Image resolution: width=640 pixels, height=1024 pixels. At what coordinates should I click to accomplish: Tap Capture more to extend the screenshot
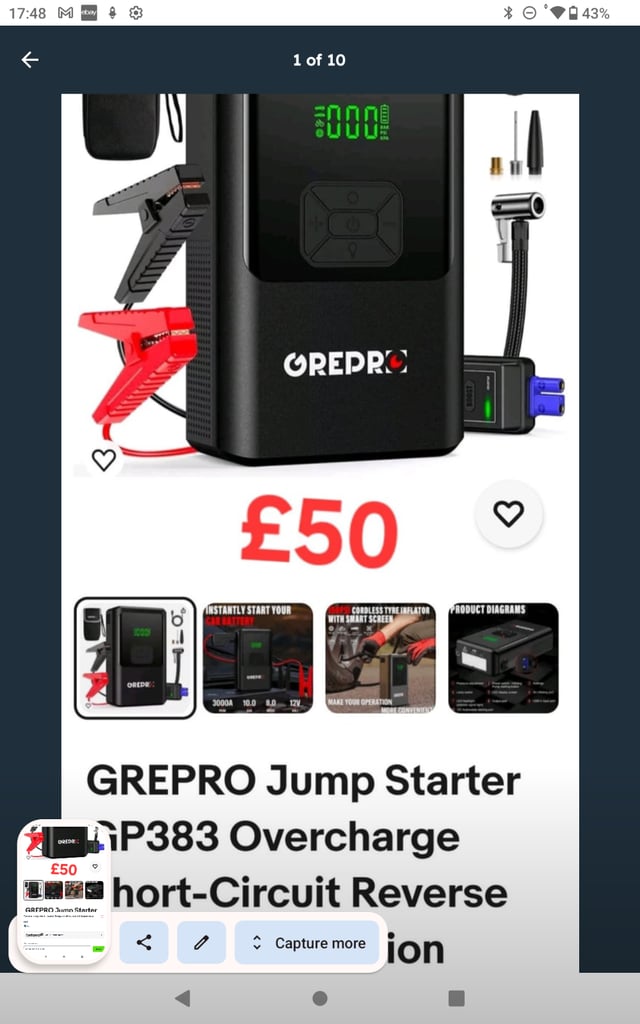(308, 942)
